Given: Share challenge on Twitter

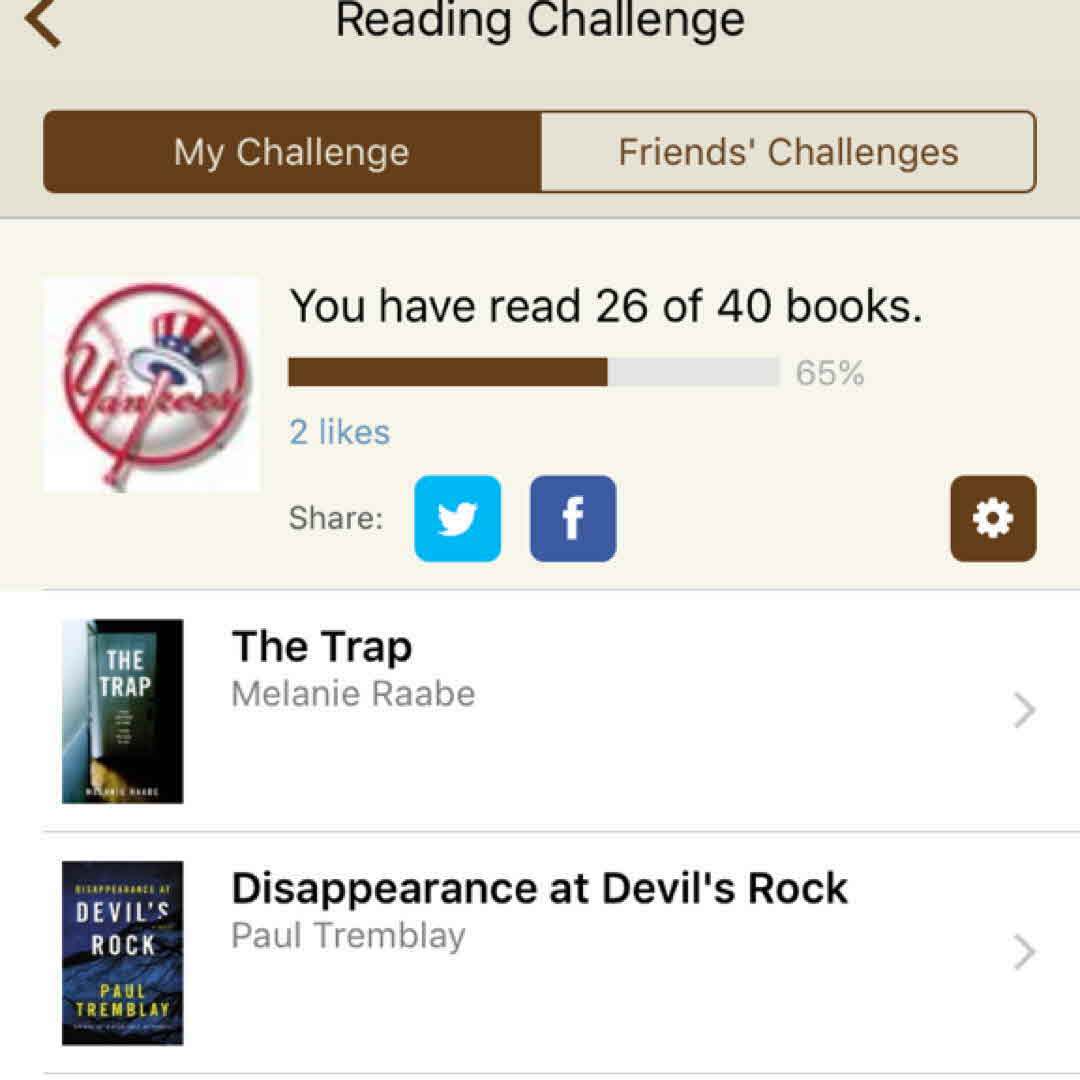Looking at the screenshot, I should [x=457, y=518].
